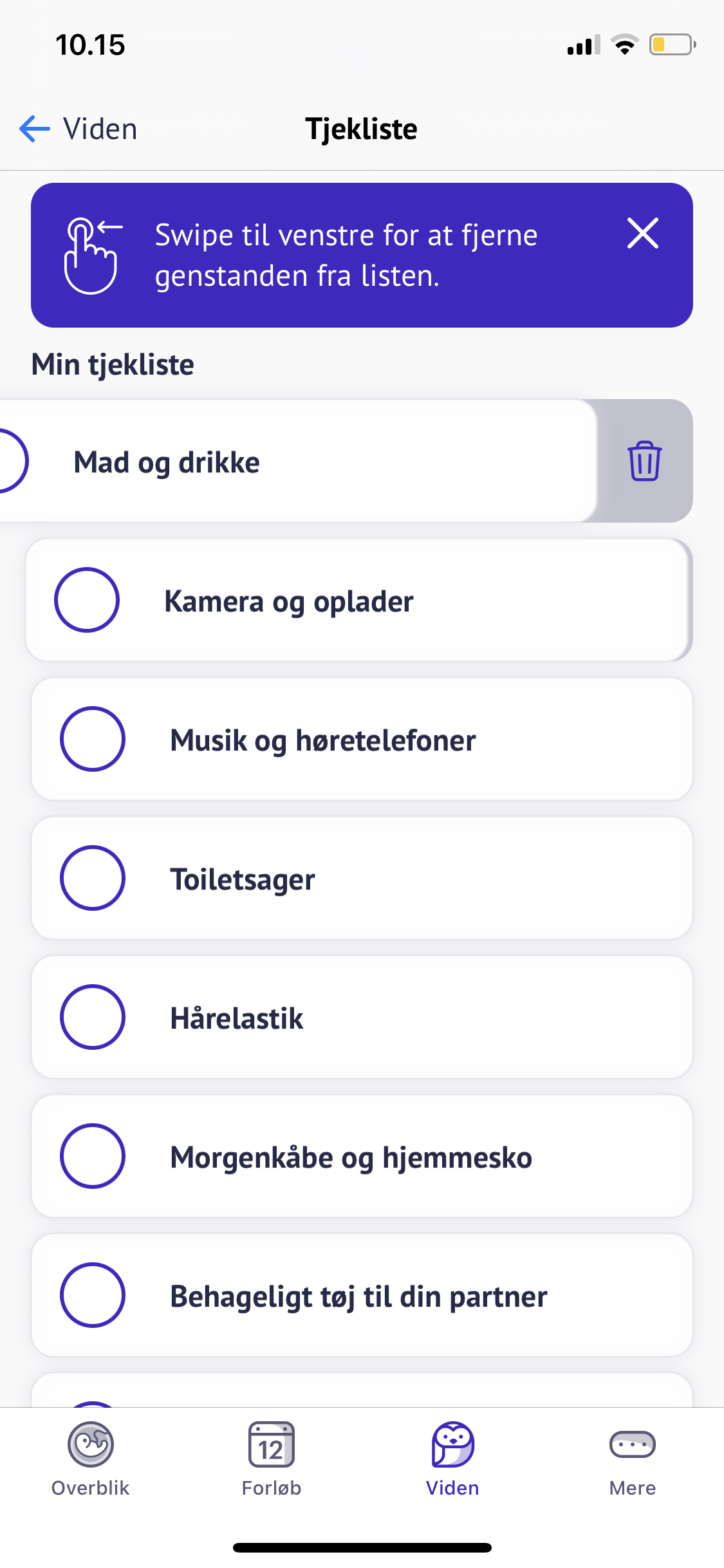Switch to the Overblik tab
The height and width of the screenshot is (1568, 724).
click(x=91, y=1459)
